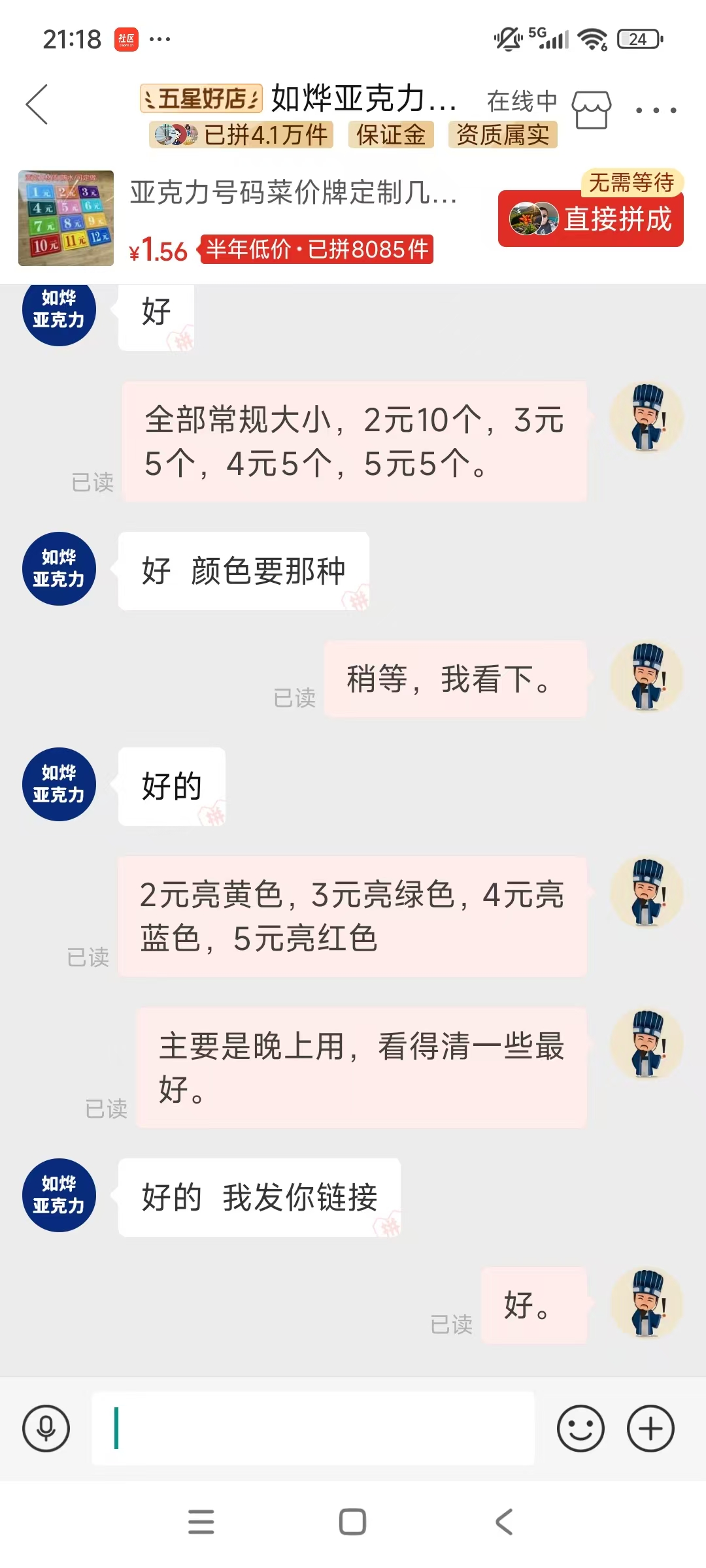Focus the message text field
706x1568 pixels.
313,1429
